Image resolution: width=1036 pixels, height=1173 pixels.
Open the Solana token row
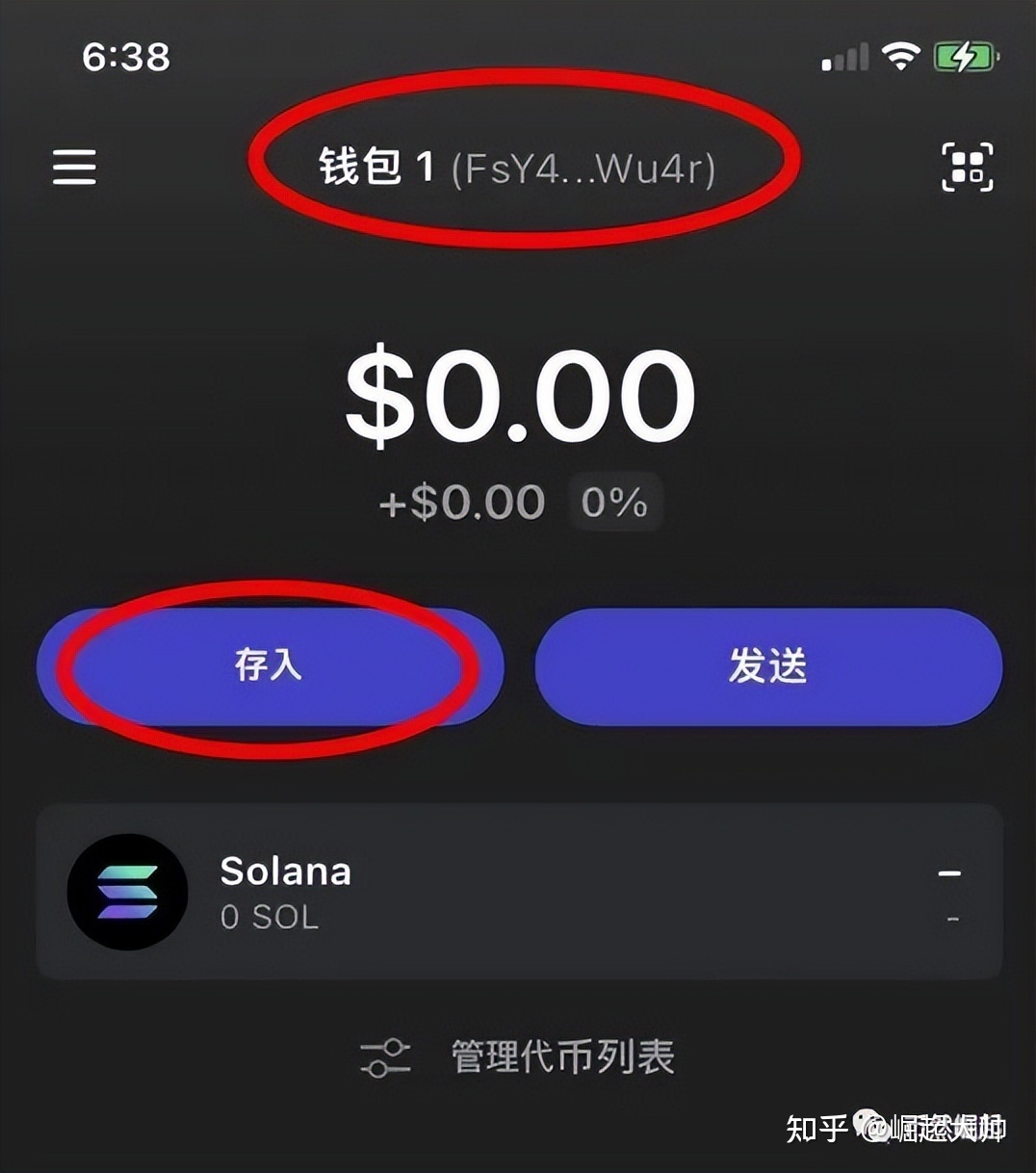[x=518, y=892]
